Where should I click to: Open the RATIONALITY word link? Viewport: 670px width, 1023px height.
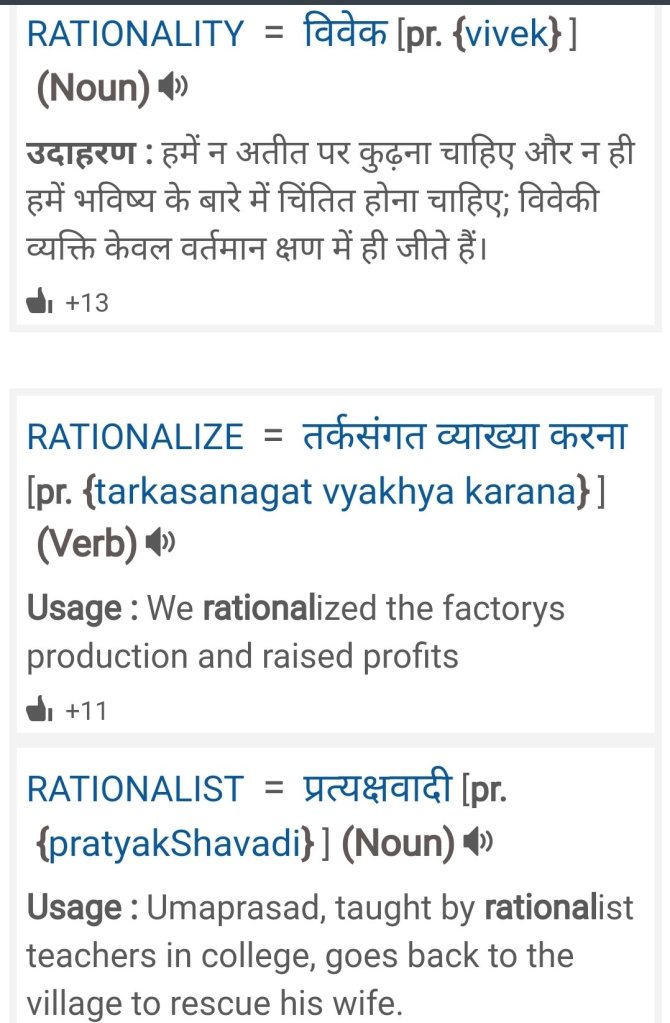pyautogui.click(x=135, y=35)
